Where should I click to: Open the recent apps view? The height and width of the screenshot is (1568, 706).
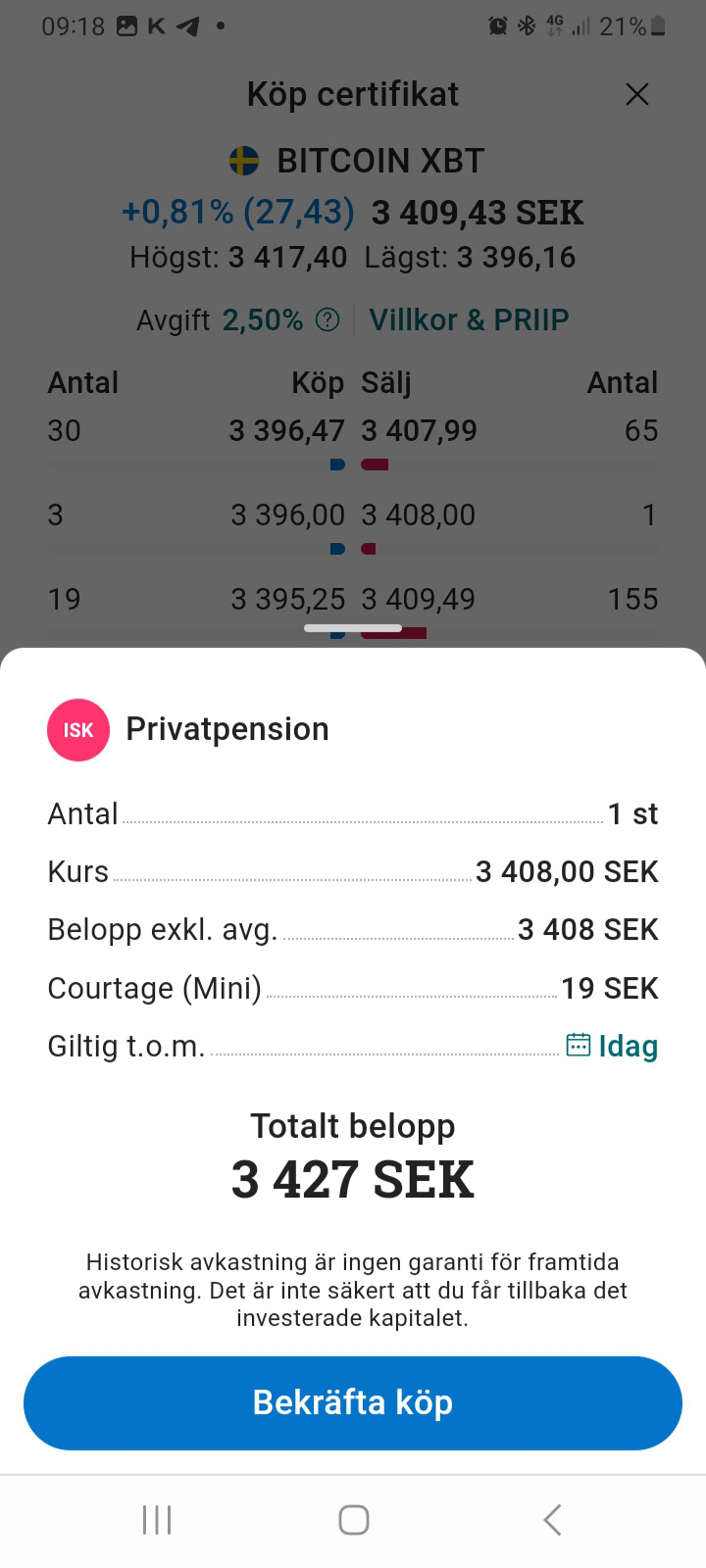click(157, 1520)
